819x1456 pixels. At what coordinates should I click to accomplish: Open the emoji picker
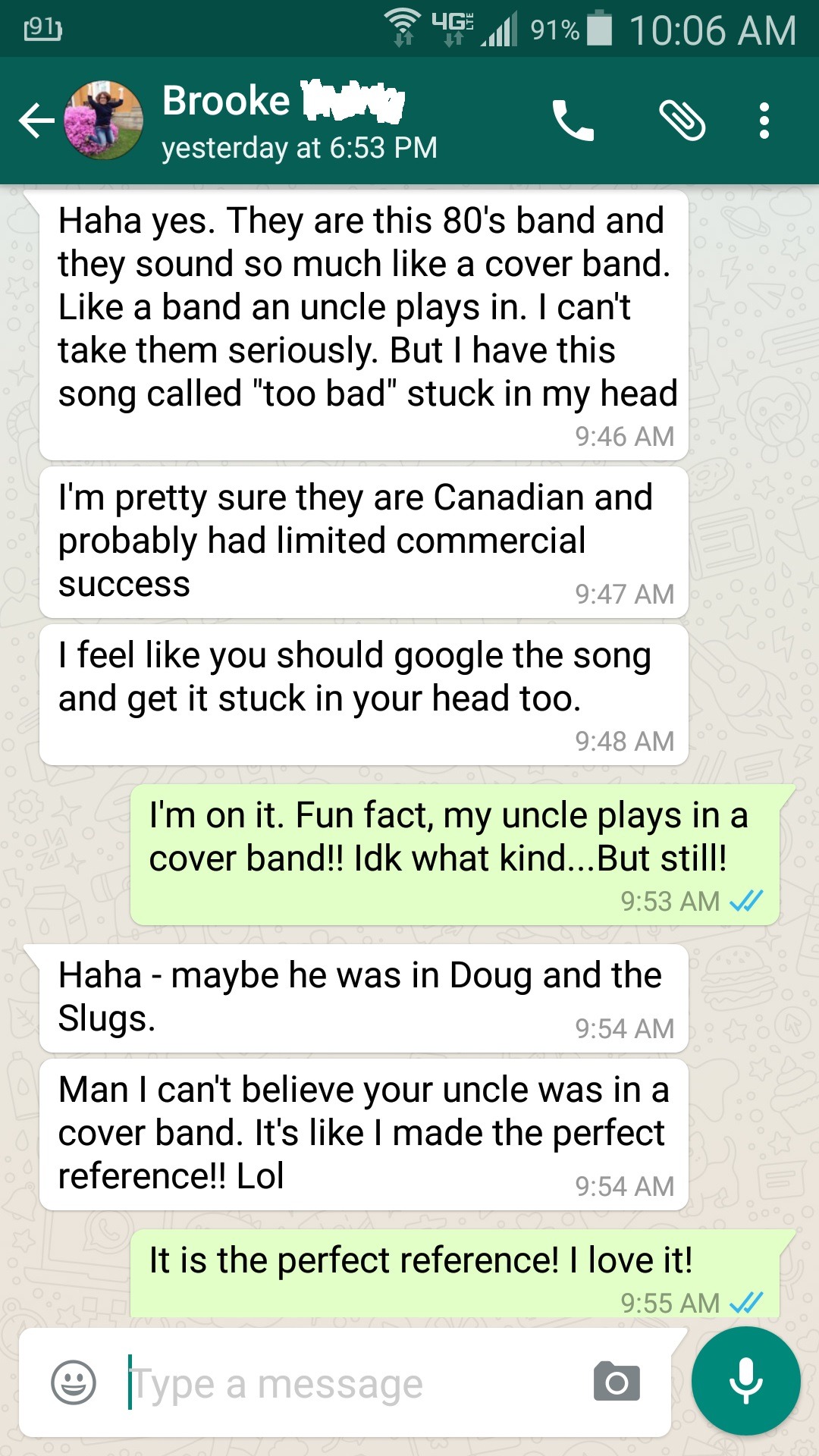(x=74, y=1382)
